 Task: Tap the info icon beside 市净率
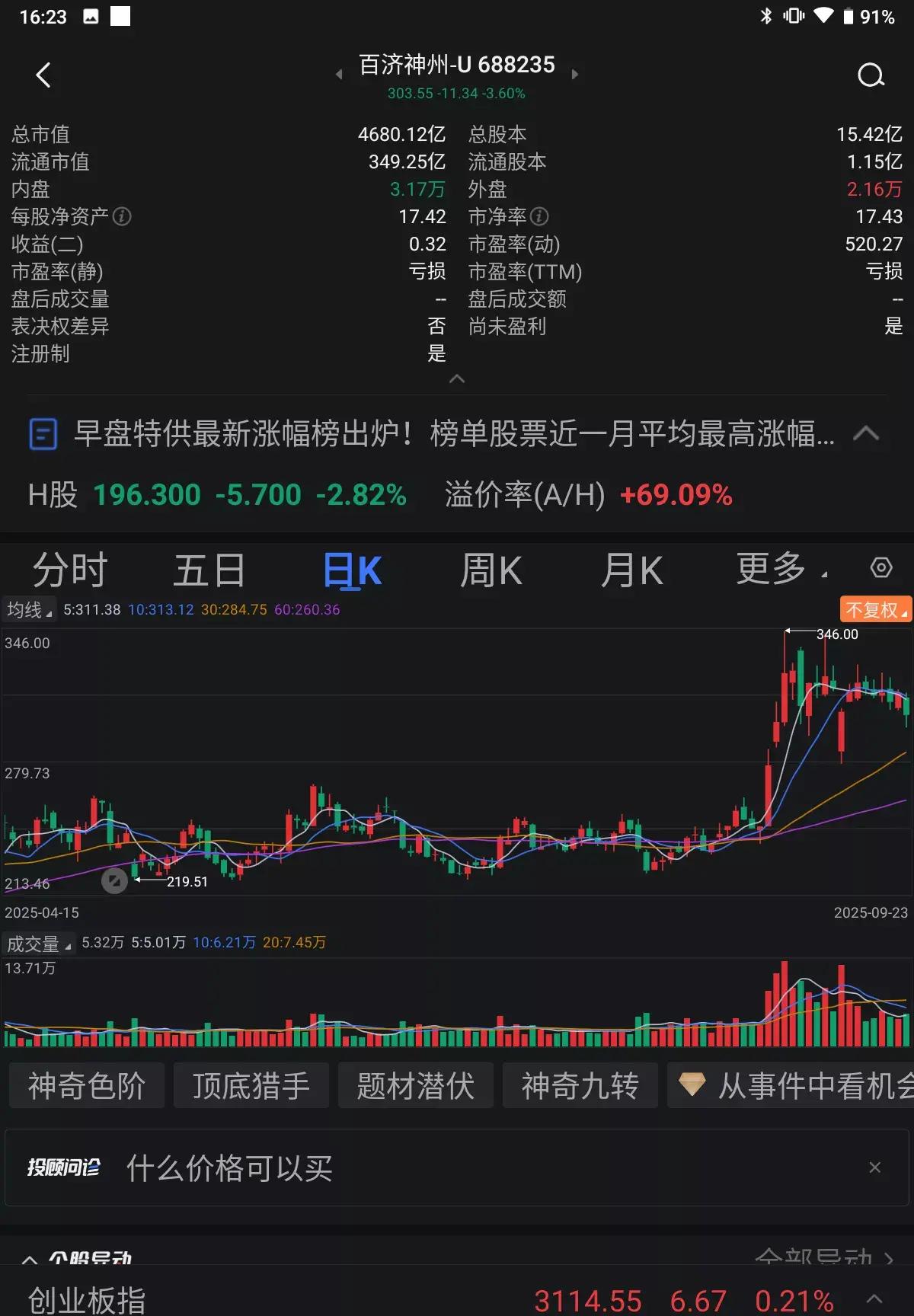(538, 217)
